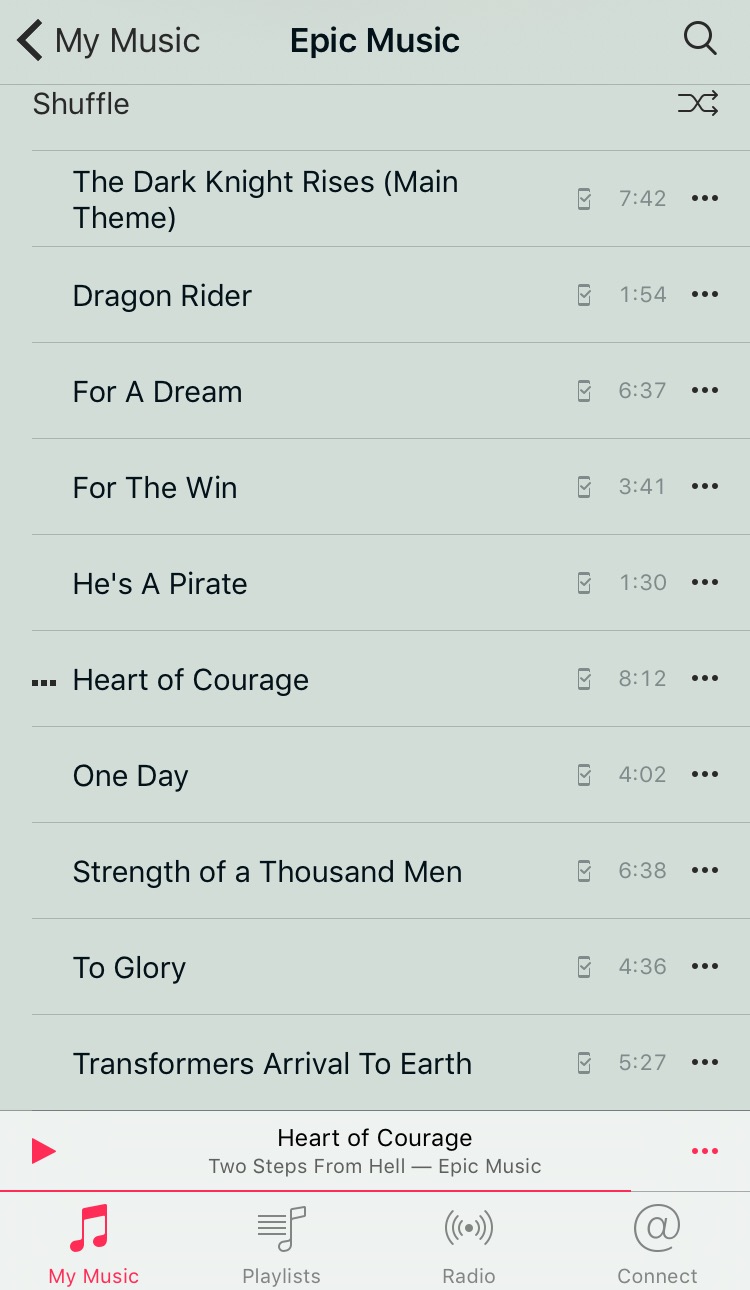The width and height of the screenshot is (750, 1290).
Task: Open the search magnifier
Action: pos(700,40)
